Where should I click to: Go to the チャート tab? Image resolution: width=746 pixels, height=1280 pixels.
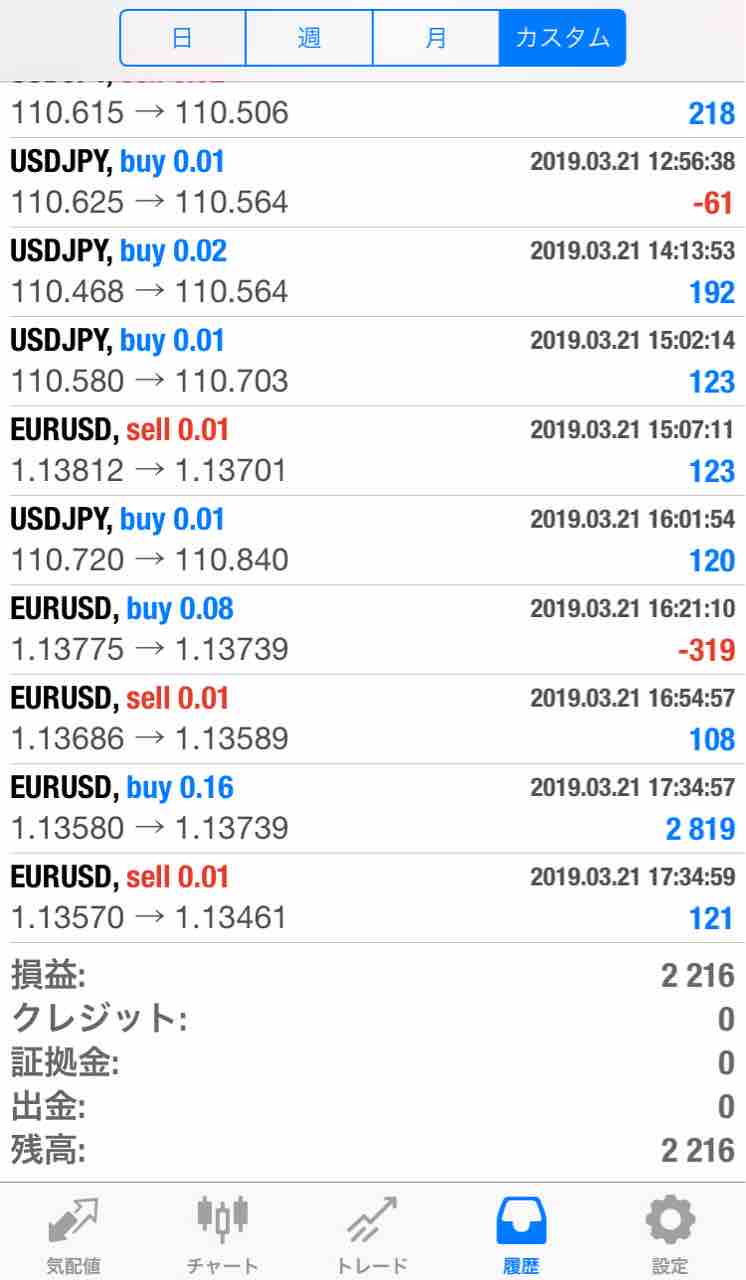pyautogui.click(x=222, y=1236)
